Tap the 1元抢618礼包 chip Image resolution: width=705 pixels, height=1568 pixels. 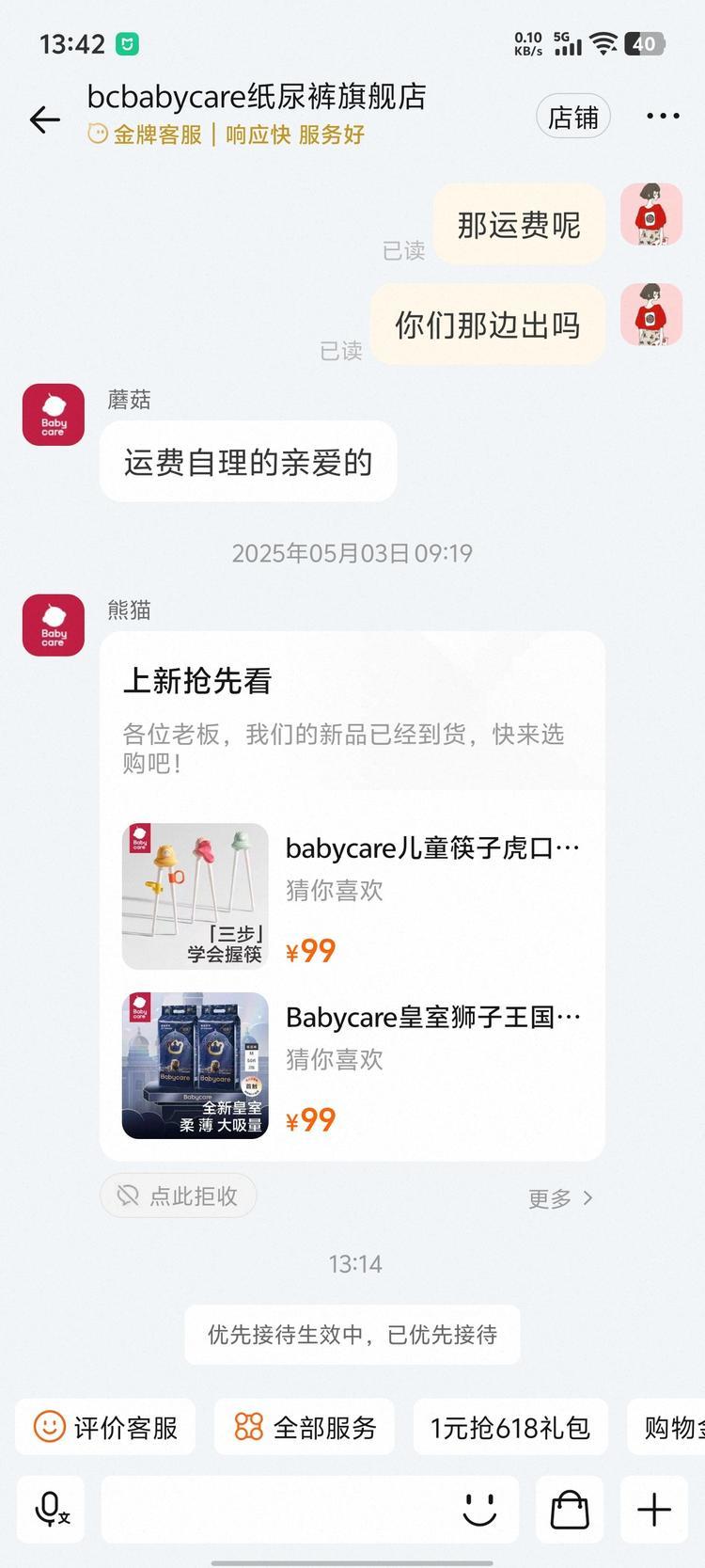point(510,1427)
